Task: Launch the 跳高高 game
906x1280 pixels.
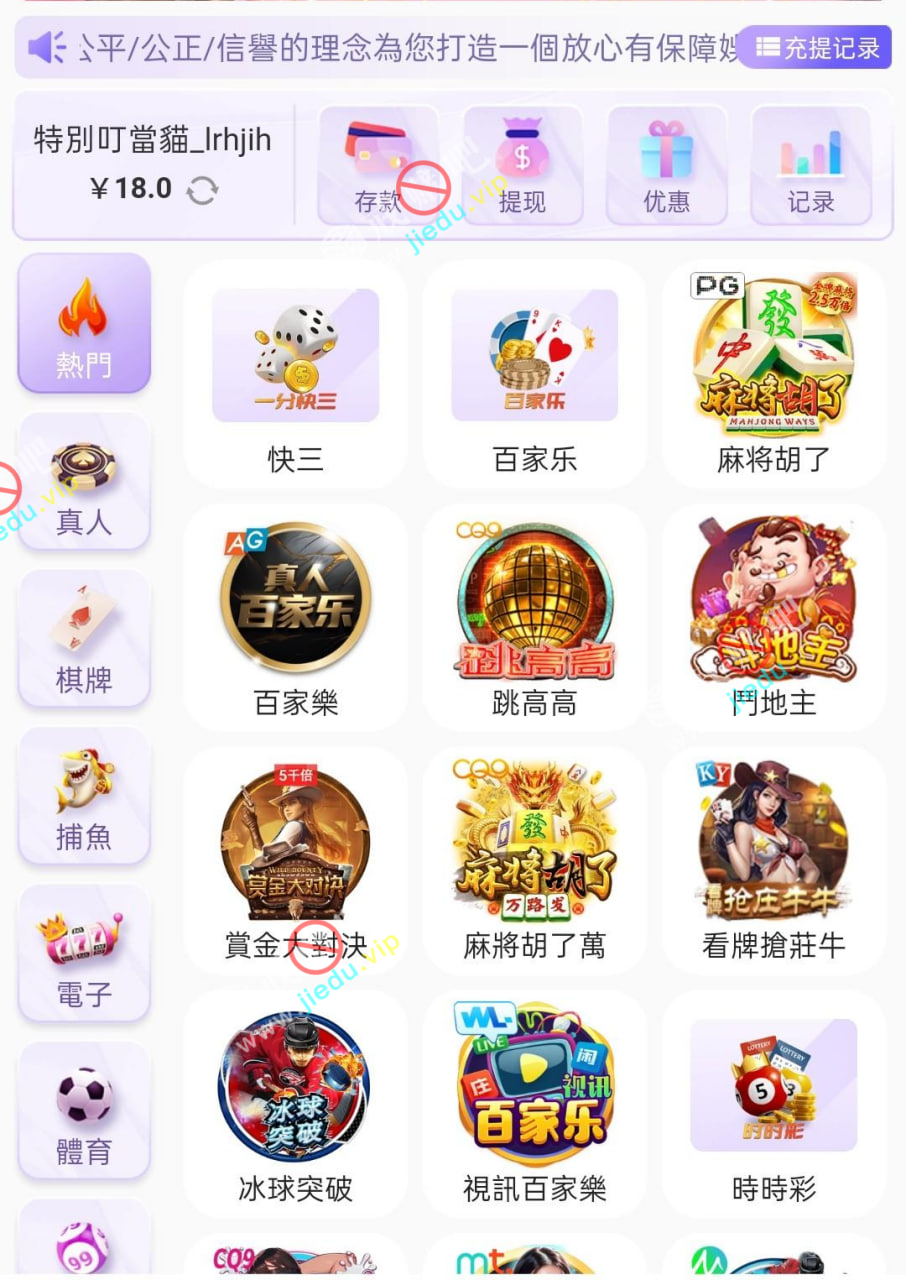Action: point(535,618)
